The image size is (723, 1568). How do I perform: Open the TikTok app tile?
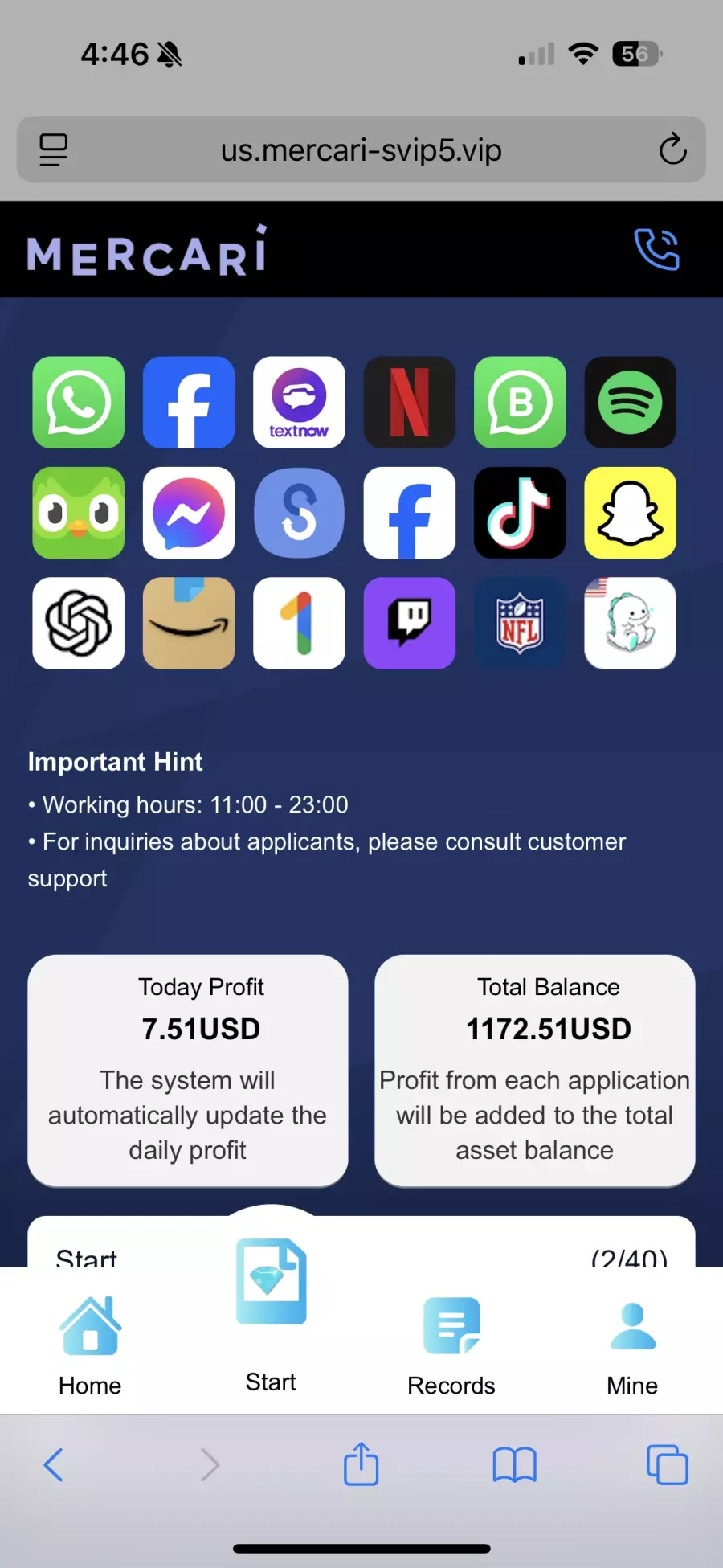click(x=520, y=513)
